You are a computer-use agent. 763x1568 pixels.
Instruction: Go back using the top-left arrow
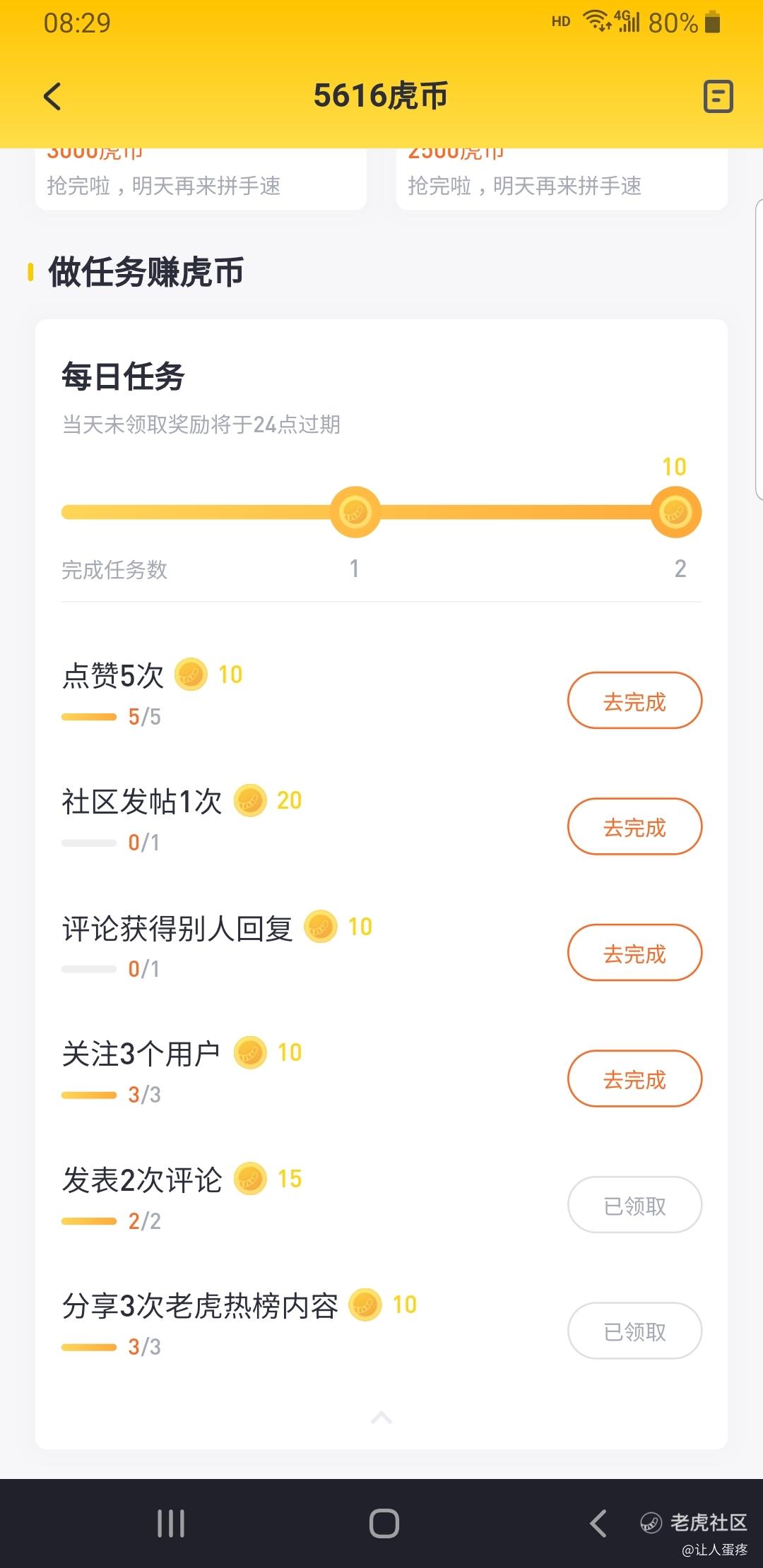53,97
